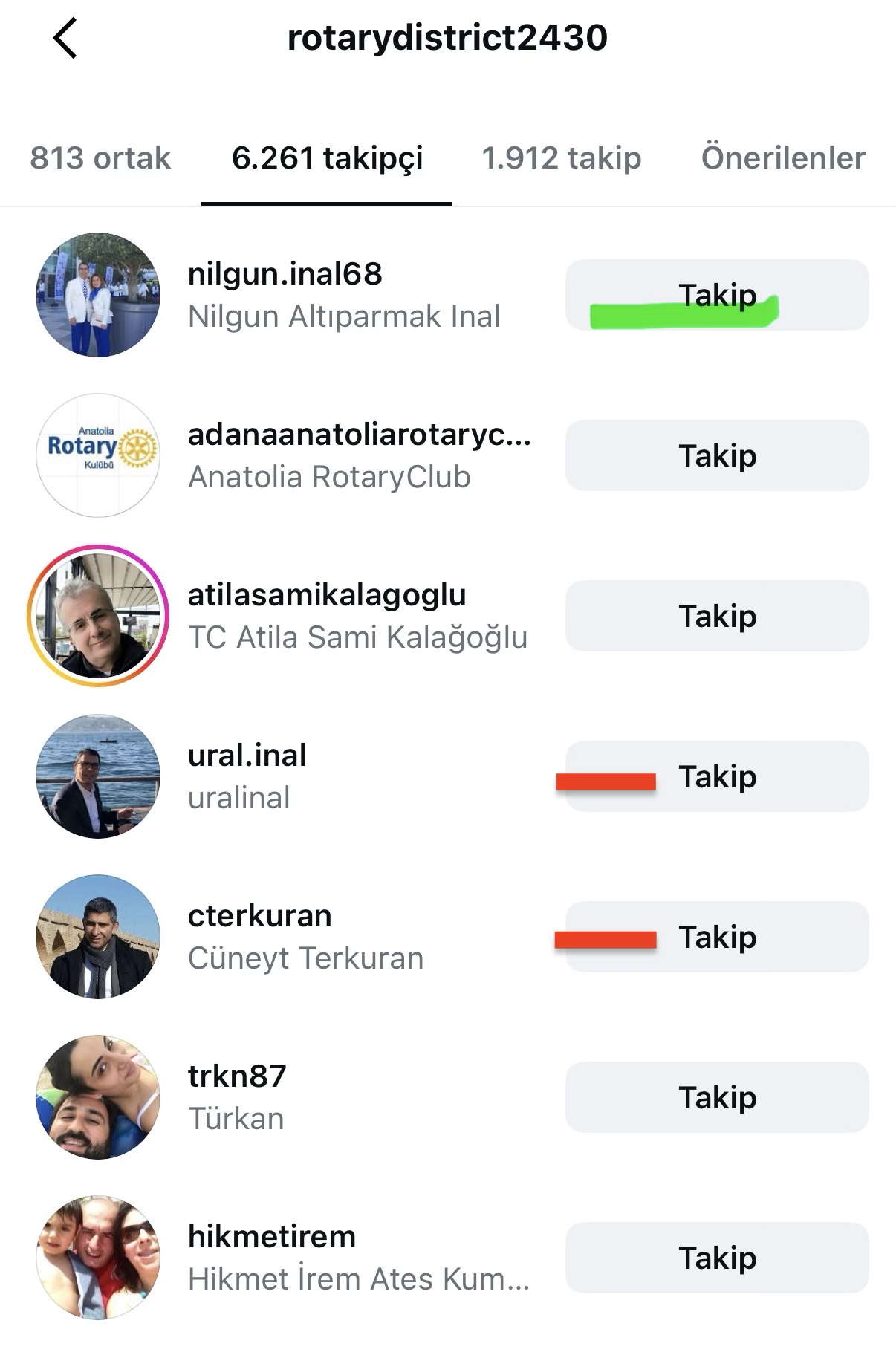Image resolution: width=896 pixels, height=1355 pixels.
Task: Follow adanaanatoliarotaryclub via Takip button
Action: click(717, 455)
